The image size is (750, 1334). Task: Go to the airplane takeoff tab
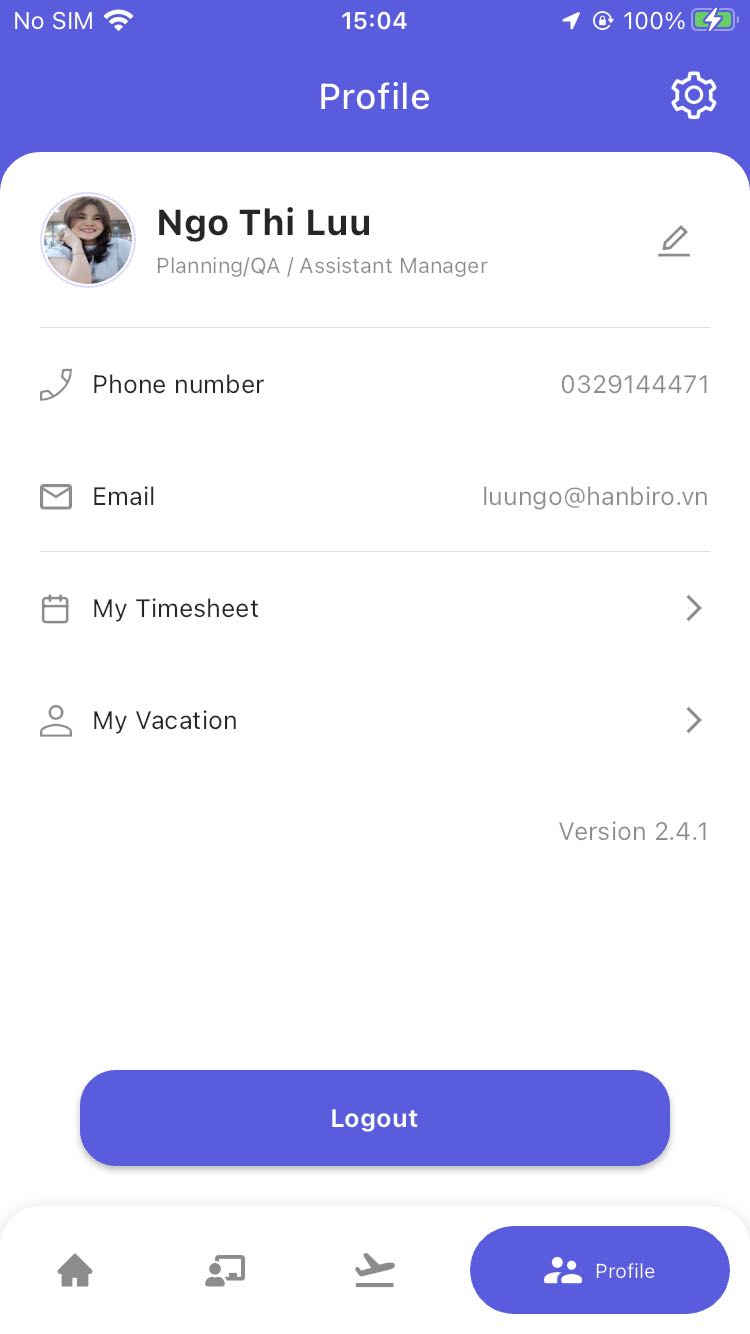click(375, 1270)
